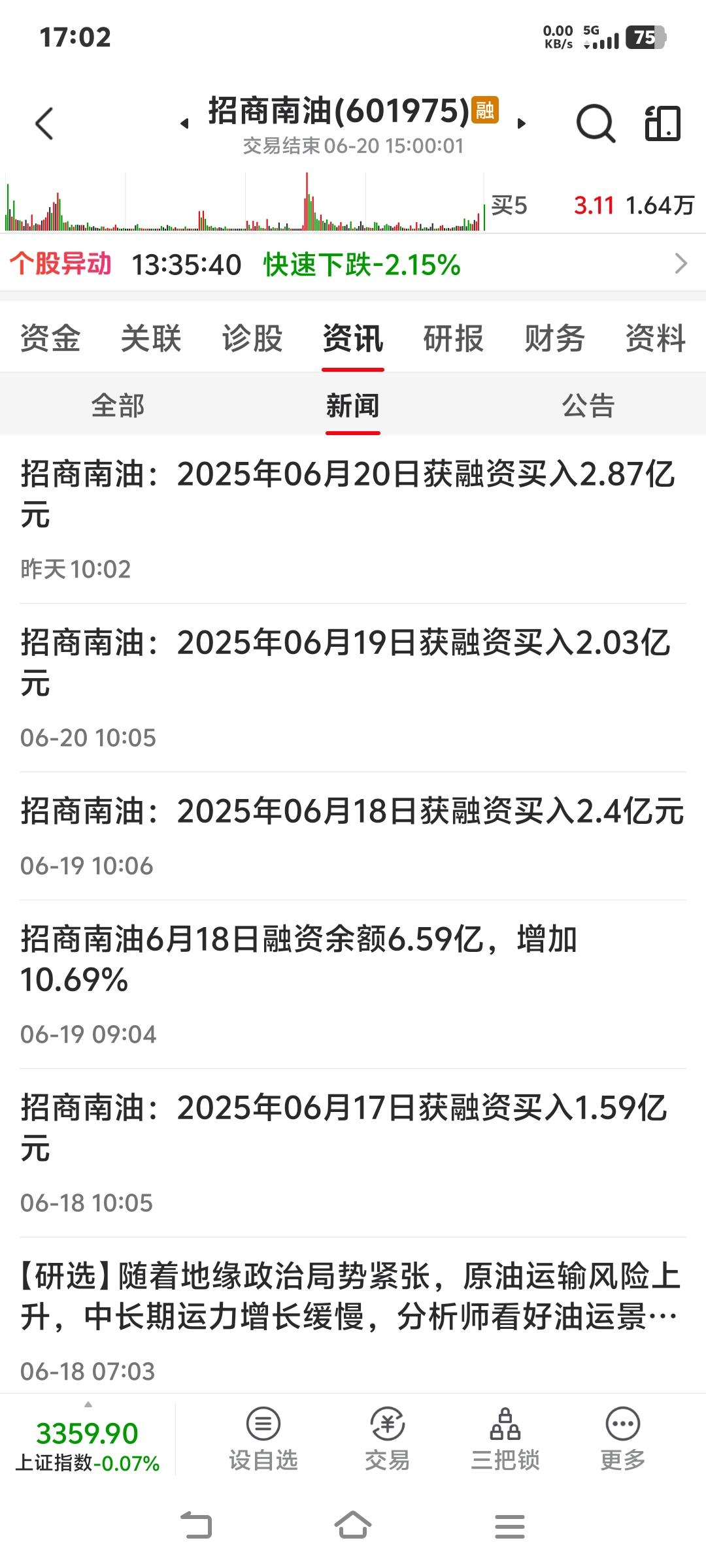Open news about 6月18日融资余额6.59亿
This screenshot has width=706, height=1568.
tap(353, 984)
